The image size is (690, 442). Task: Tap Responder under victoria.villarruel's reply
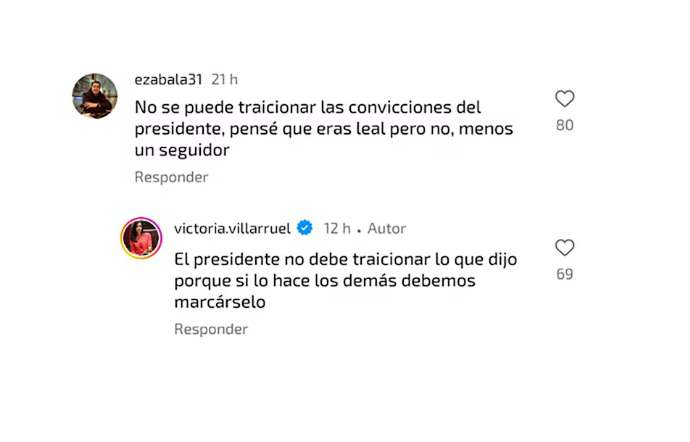pos(210,329)
